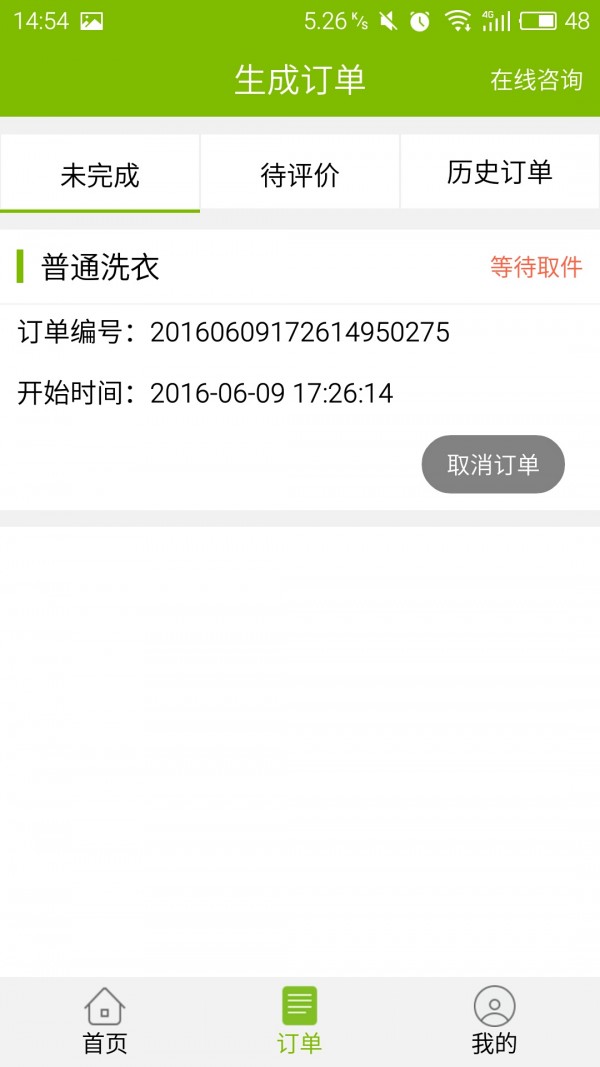600x1067 pixels.
Task: Go to the 首页 home tab
Action: pyautogui.click(x=105, y=1020)
